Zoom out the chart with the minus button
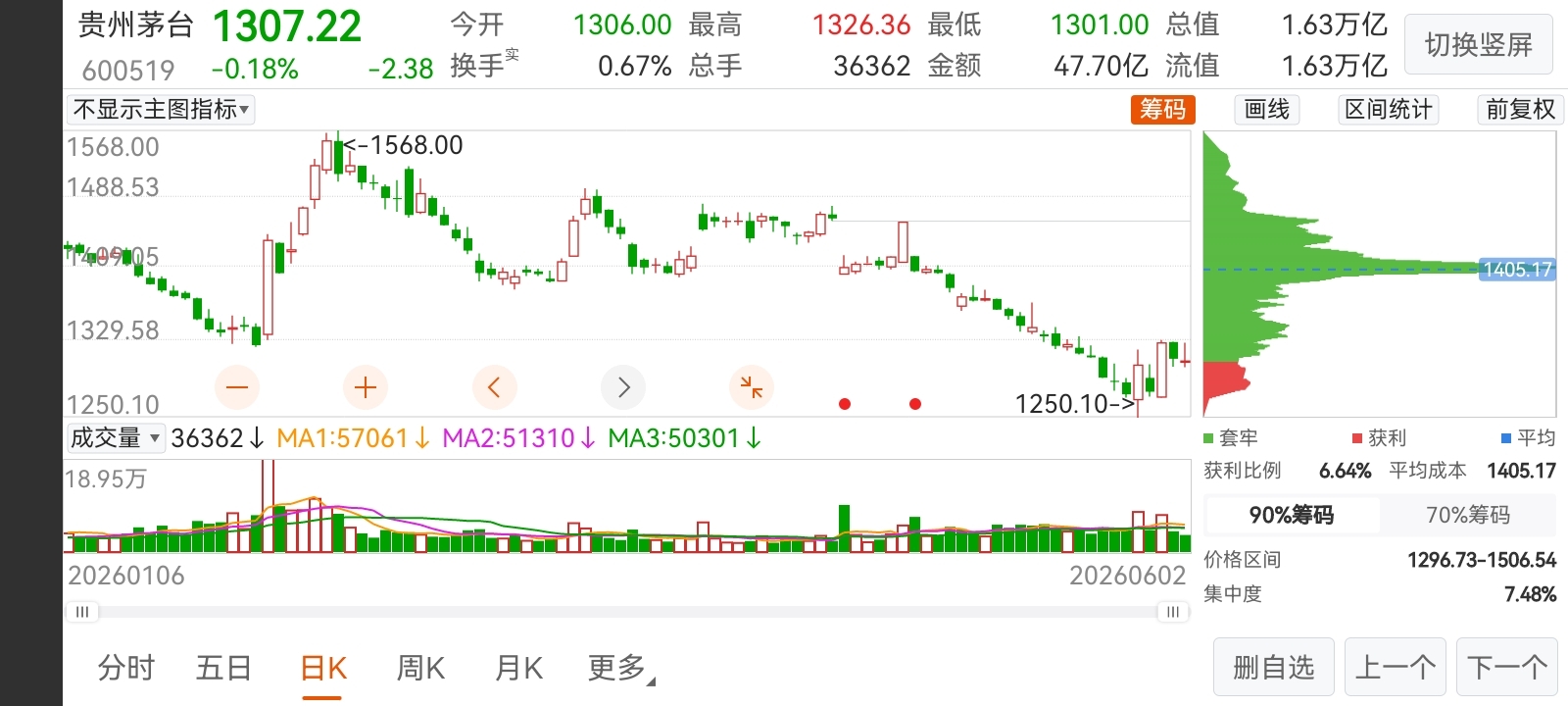This screenshot has width=1568, height=706. (237, 387)
